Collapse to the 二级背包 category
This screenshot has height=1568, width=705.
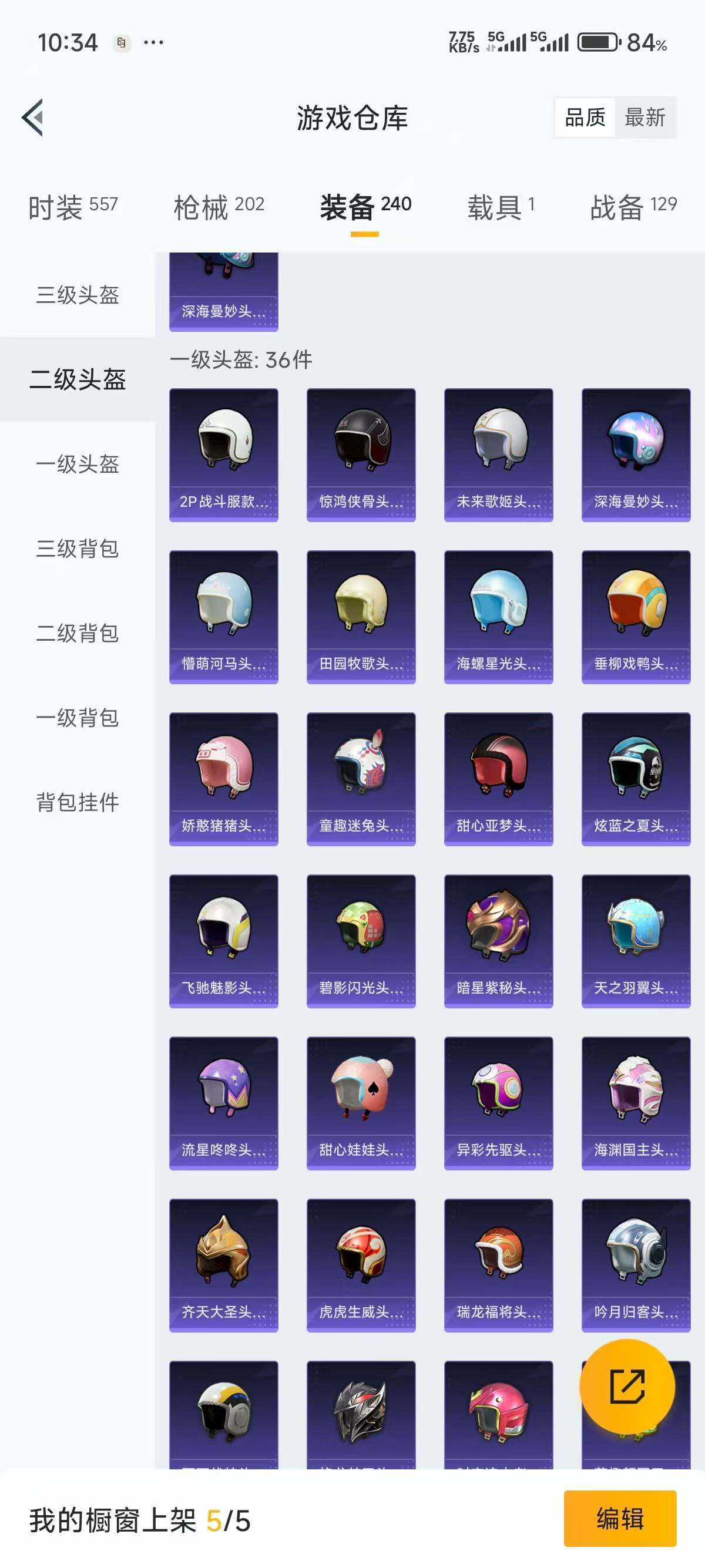[78, 635]
